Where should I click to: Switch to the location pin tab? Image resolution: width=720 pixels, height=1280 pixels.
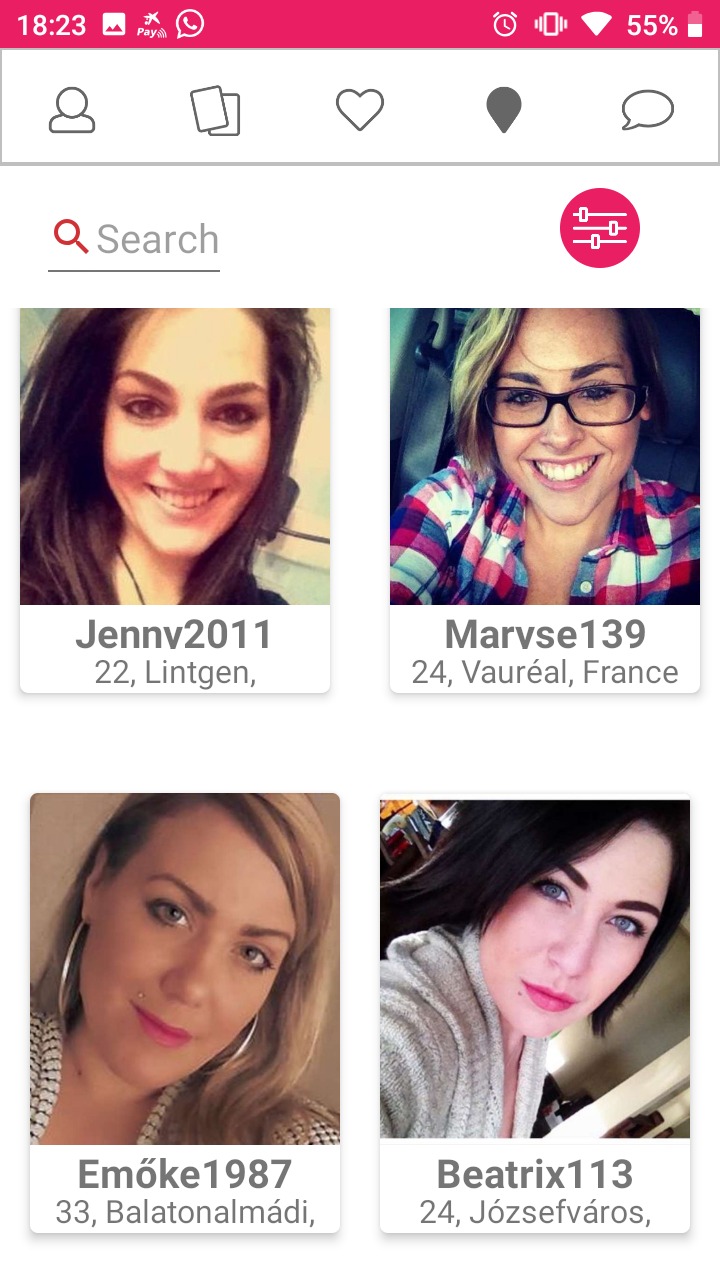coord(504,110)
